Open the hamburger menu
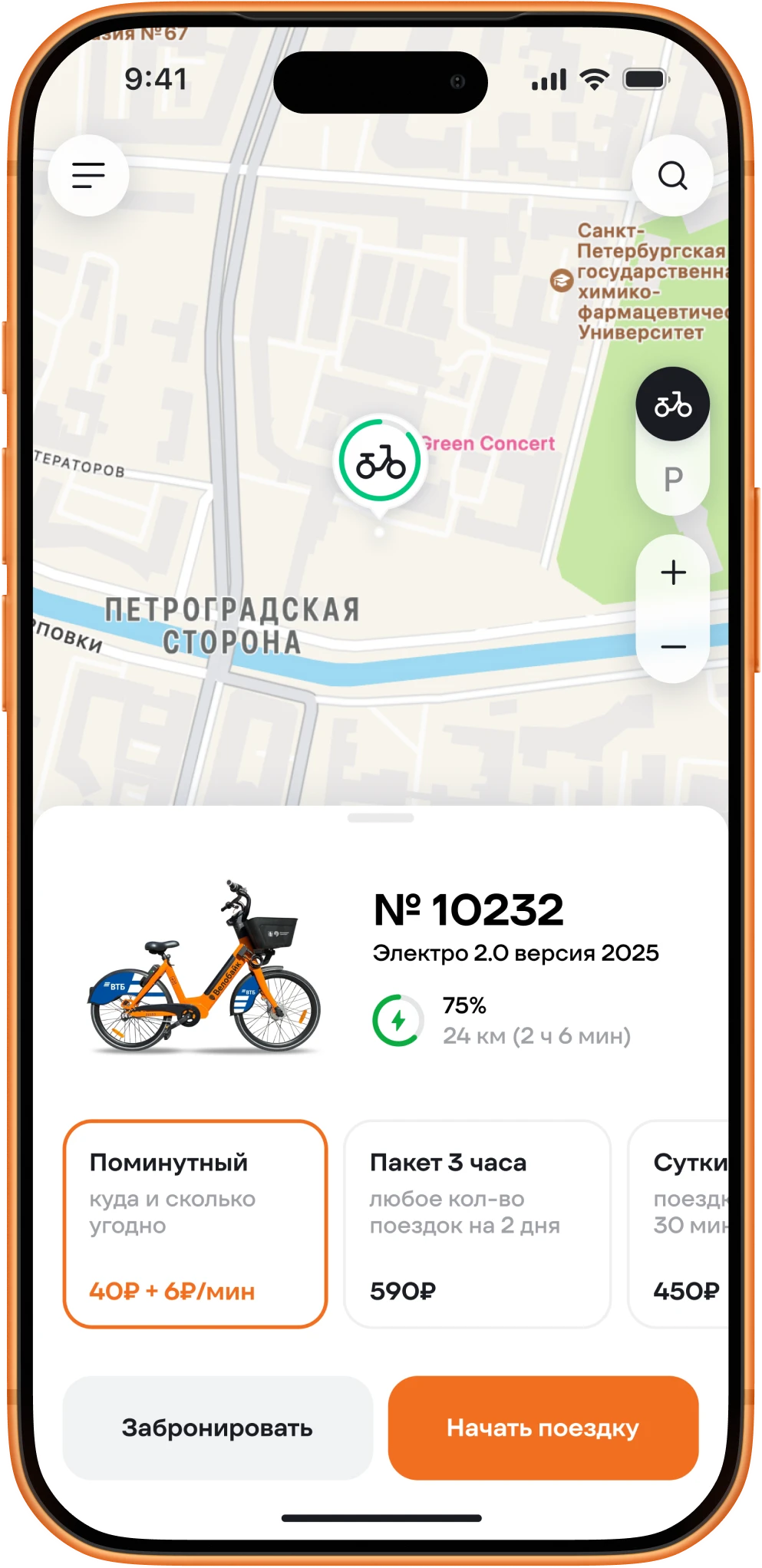Image resolution: width=762 pixels, height=1568 pixels. (88, 175)
